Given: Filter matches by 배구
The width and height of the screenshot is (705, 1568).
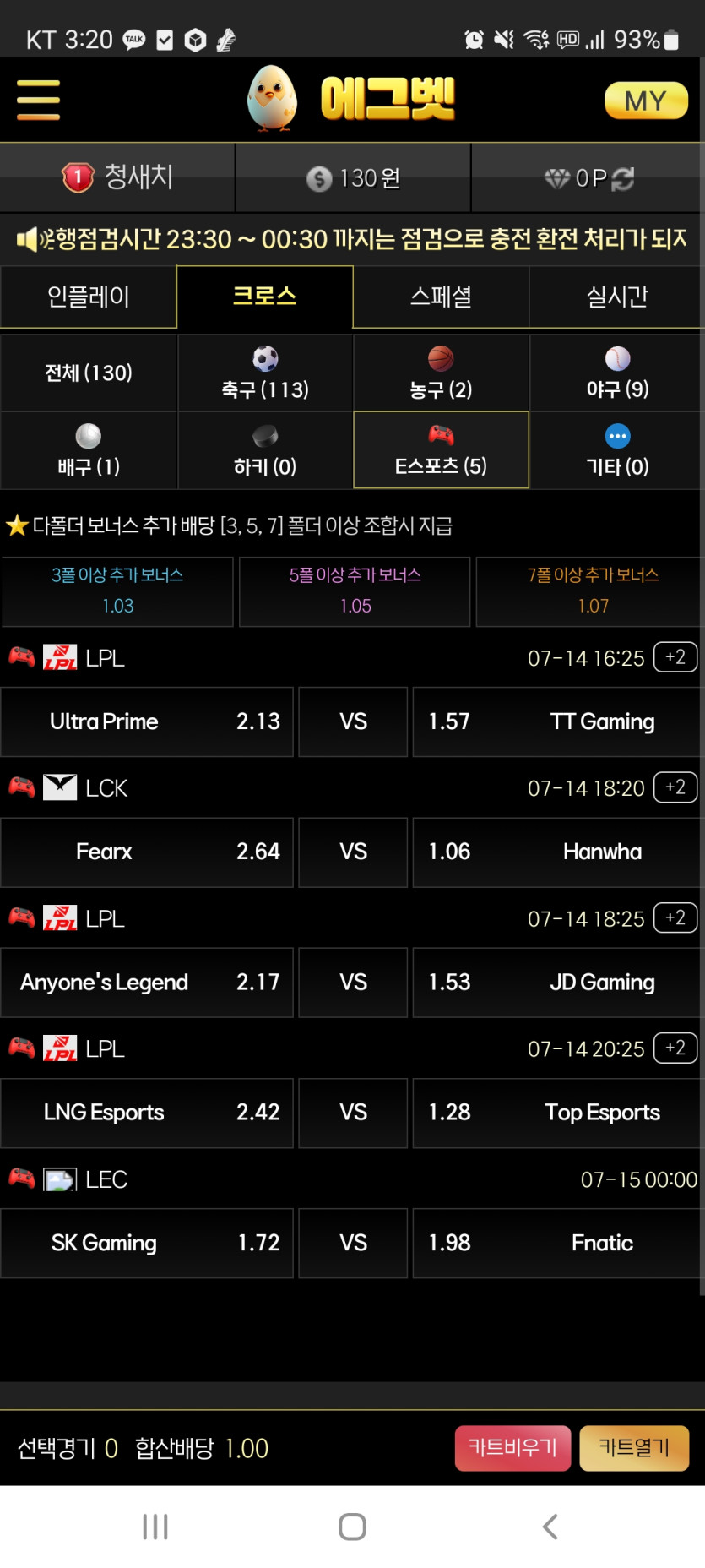Looking at the screenshot, I should coord(89,450).
